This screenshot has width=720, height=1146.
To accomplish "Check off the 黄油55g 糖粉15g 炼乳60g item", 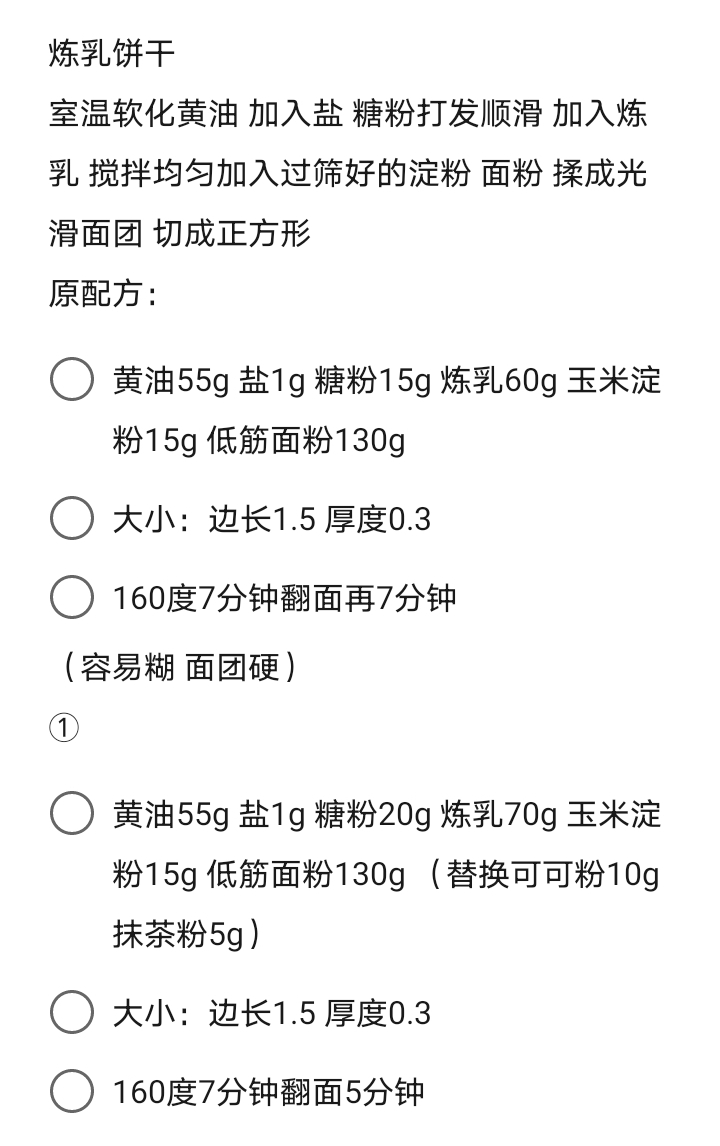I will (x=72, y=381).
